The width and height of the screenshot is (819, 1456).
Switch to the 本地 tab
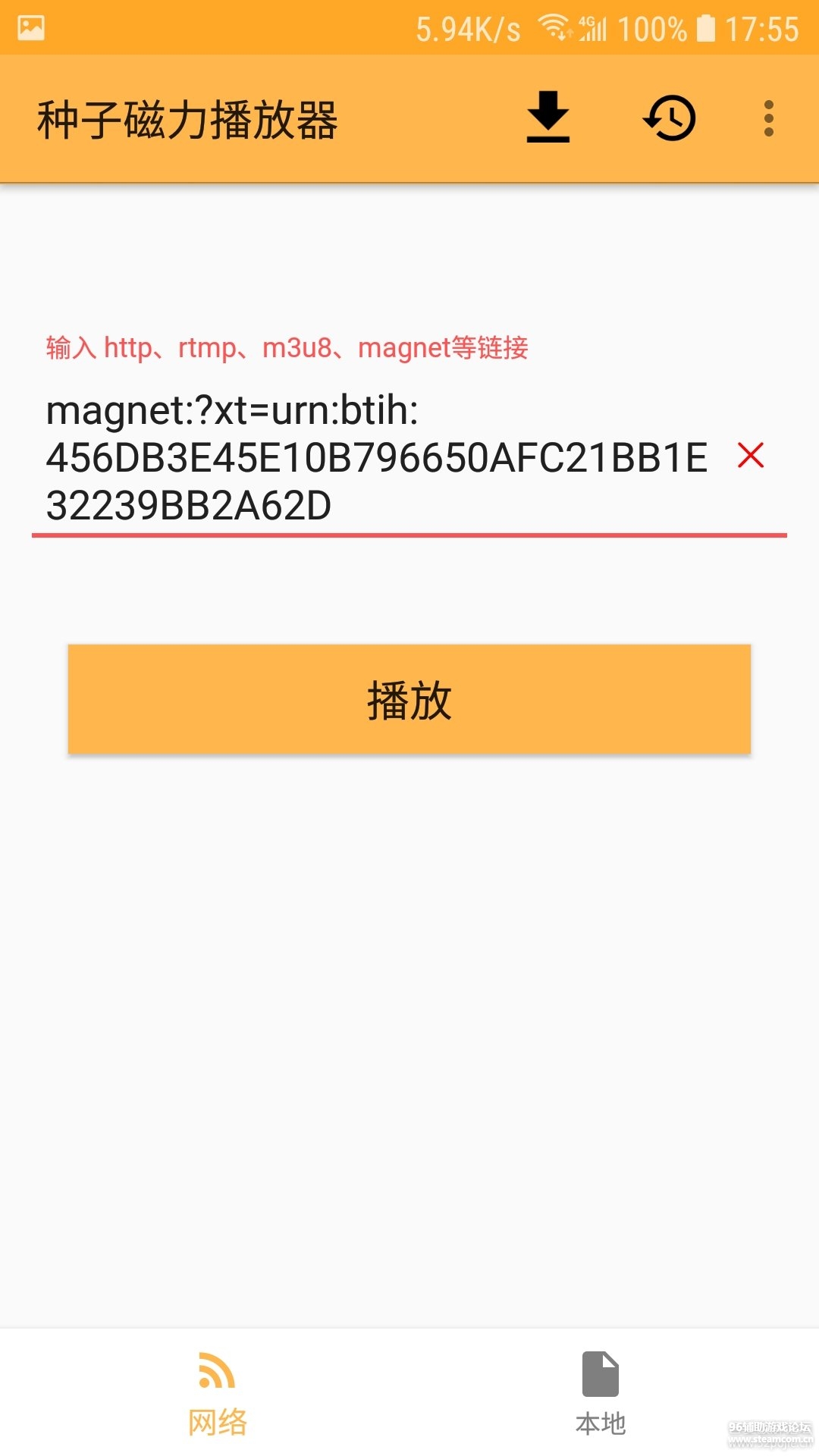click(x=601, y=1394)
